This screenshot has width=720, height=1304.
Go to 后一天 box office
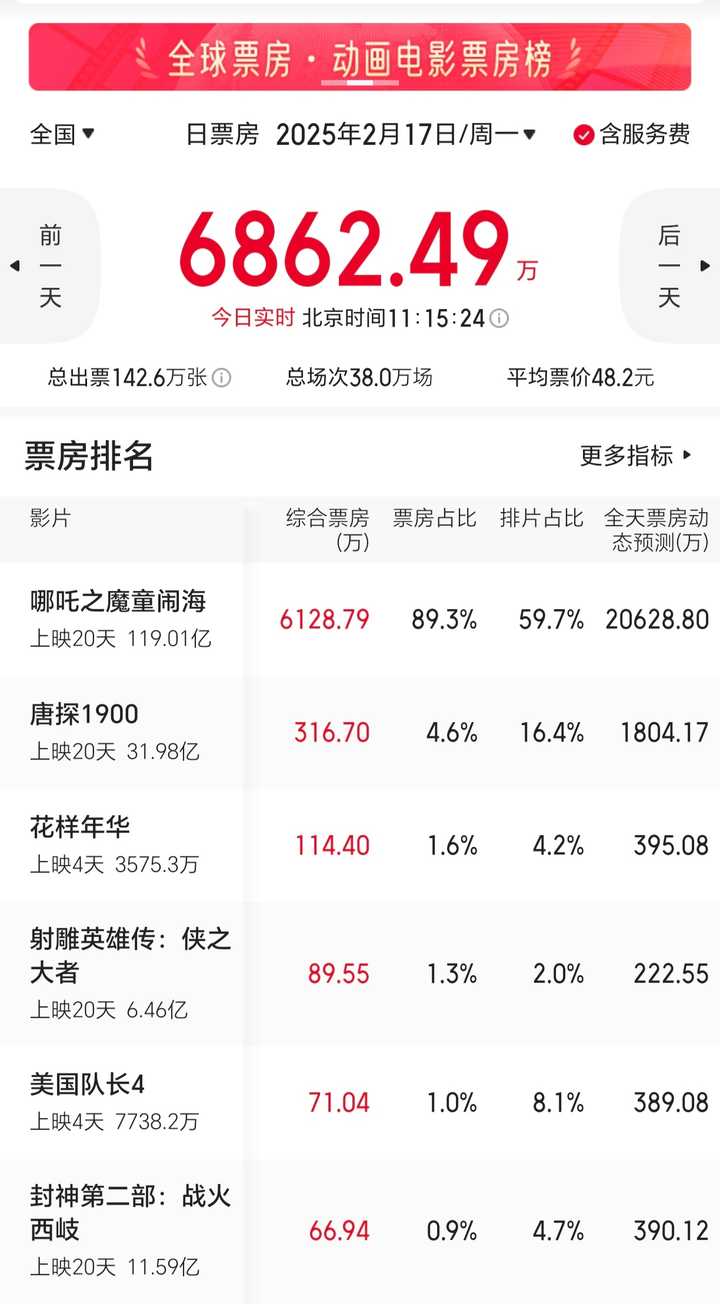pyautogui.click(x=671, y=266)
